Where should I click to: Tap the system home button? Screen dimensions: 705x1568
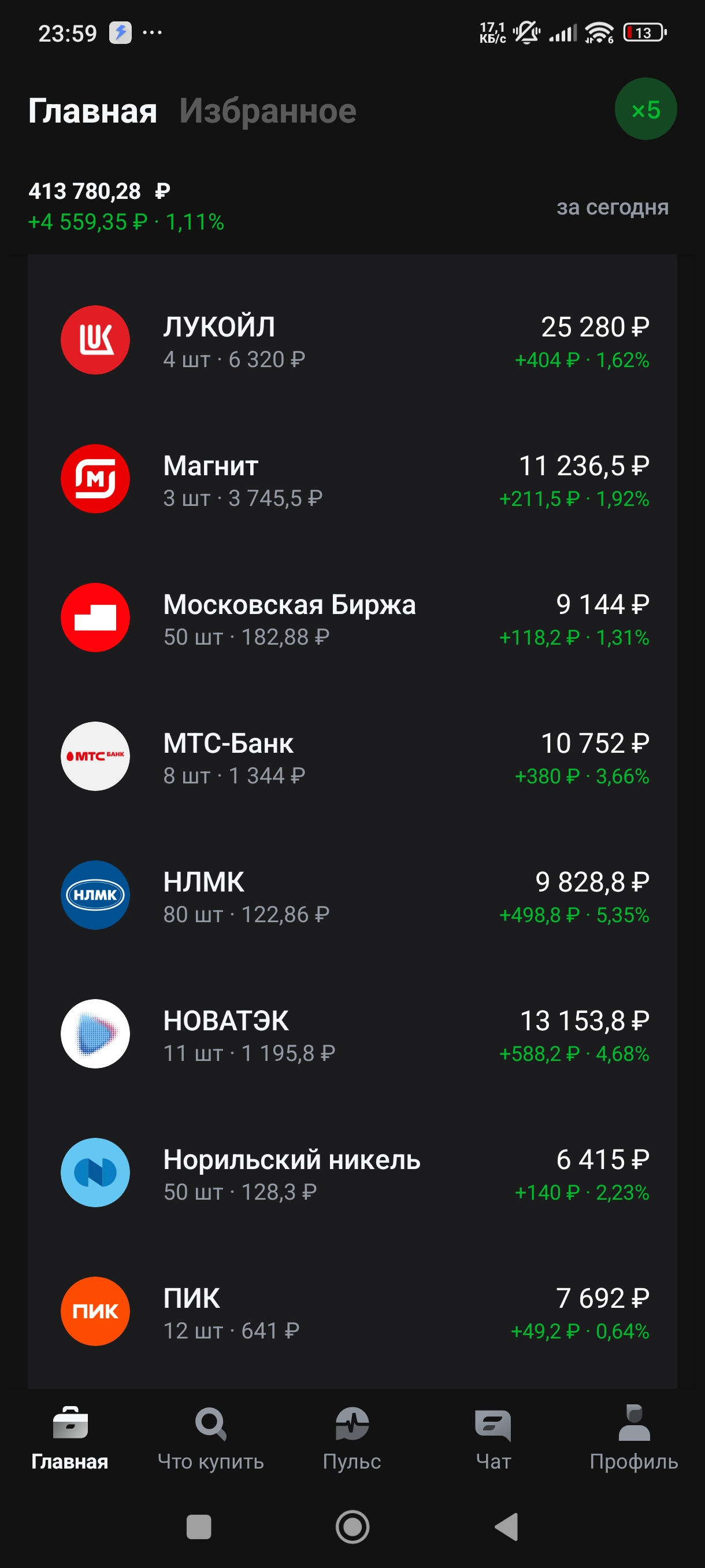click(x=353, y=1526)
